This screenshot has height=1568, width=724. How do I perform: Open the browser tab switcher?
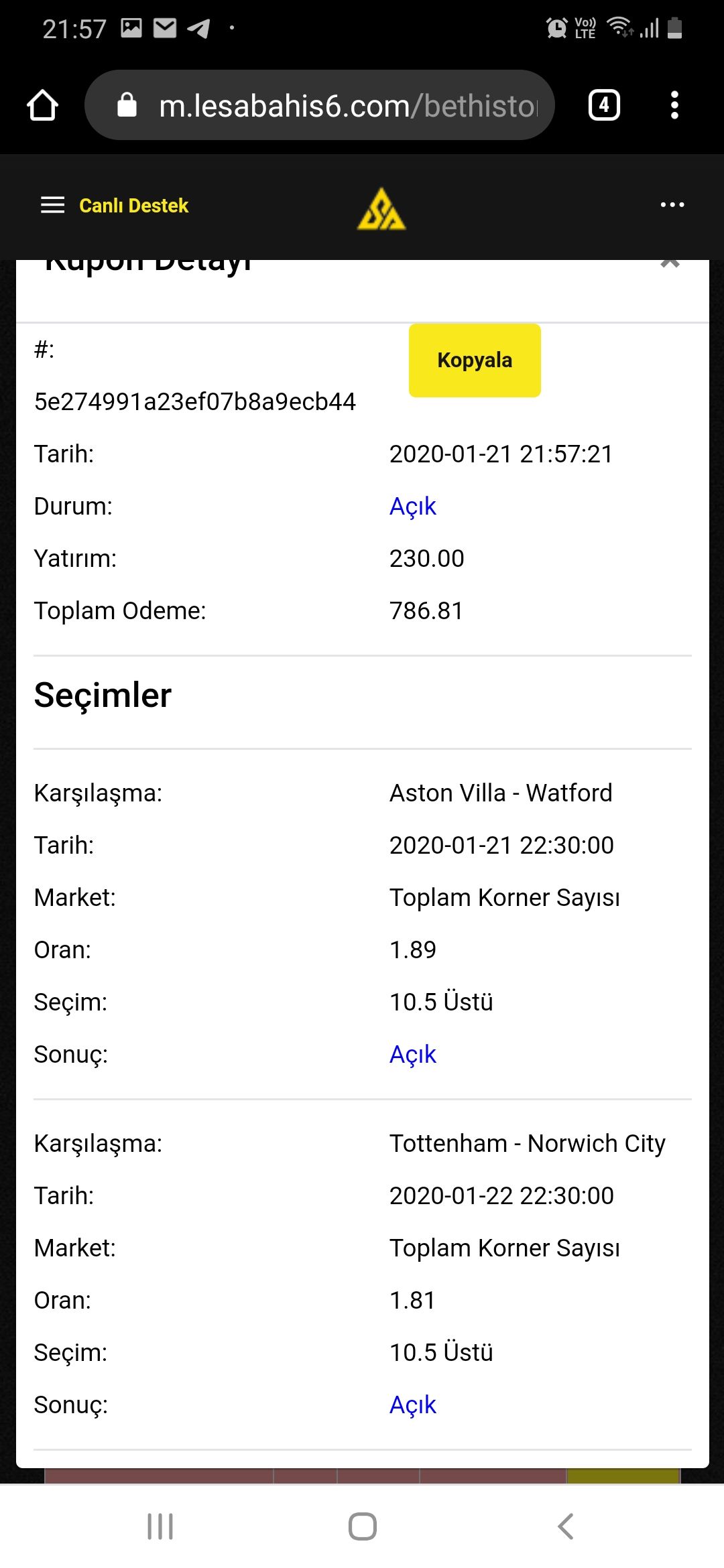(604, 105)
